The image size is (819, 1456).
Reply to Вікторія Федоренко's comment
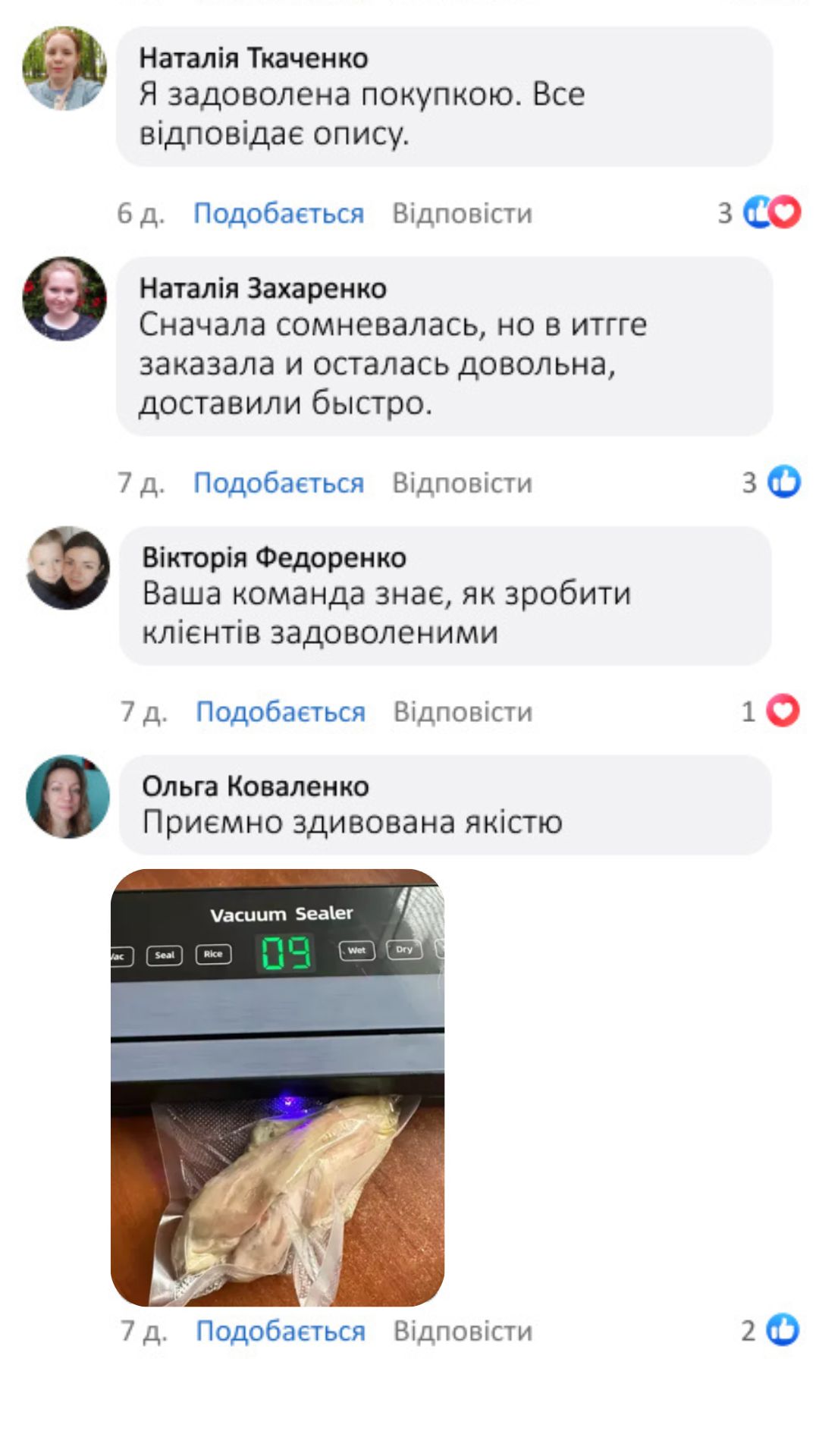(x=463, y=712)
